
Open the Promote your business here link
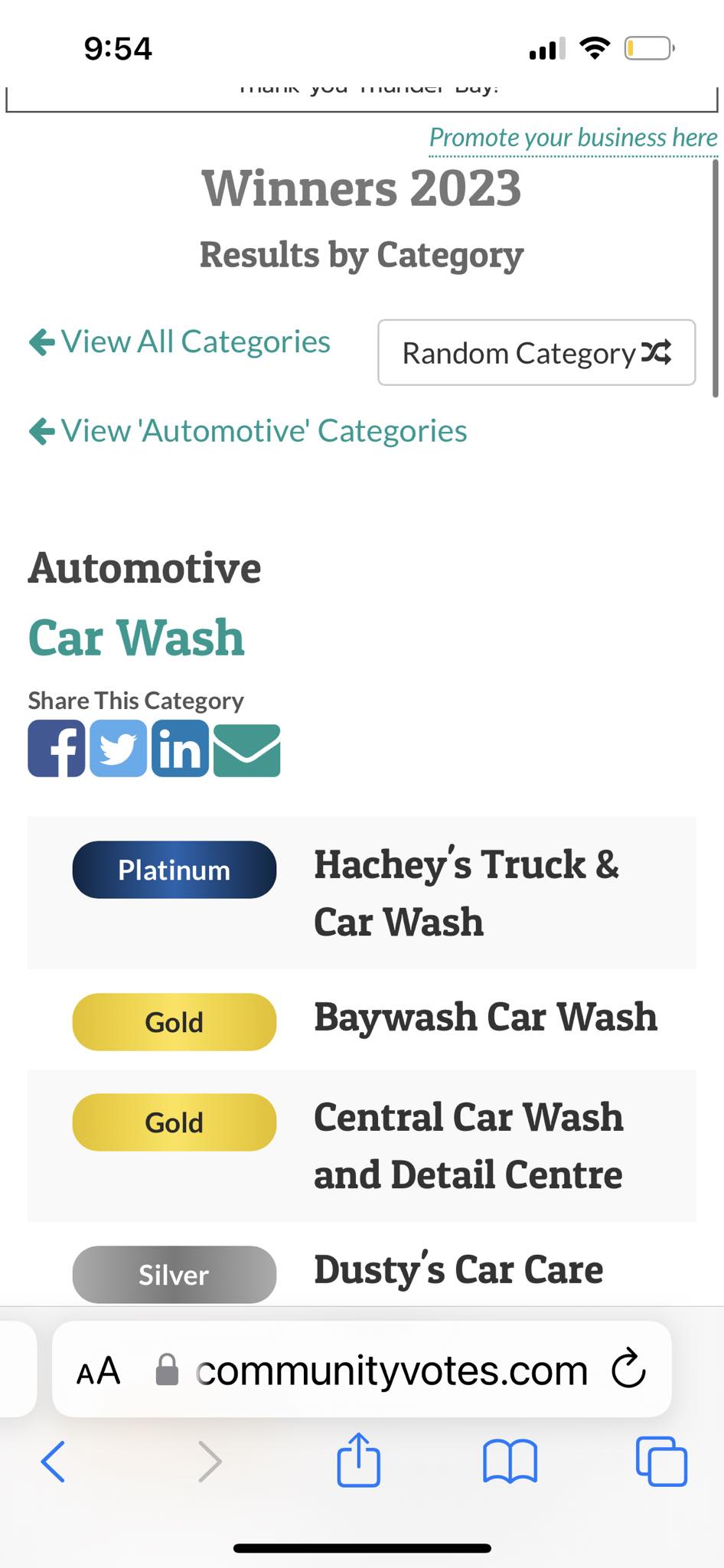pos(572,138)
